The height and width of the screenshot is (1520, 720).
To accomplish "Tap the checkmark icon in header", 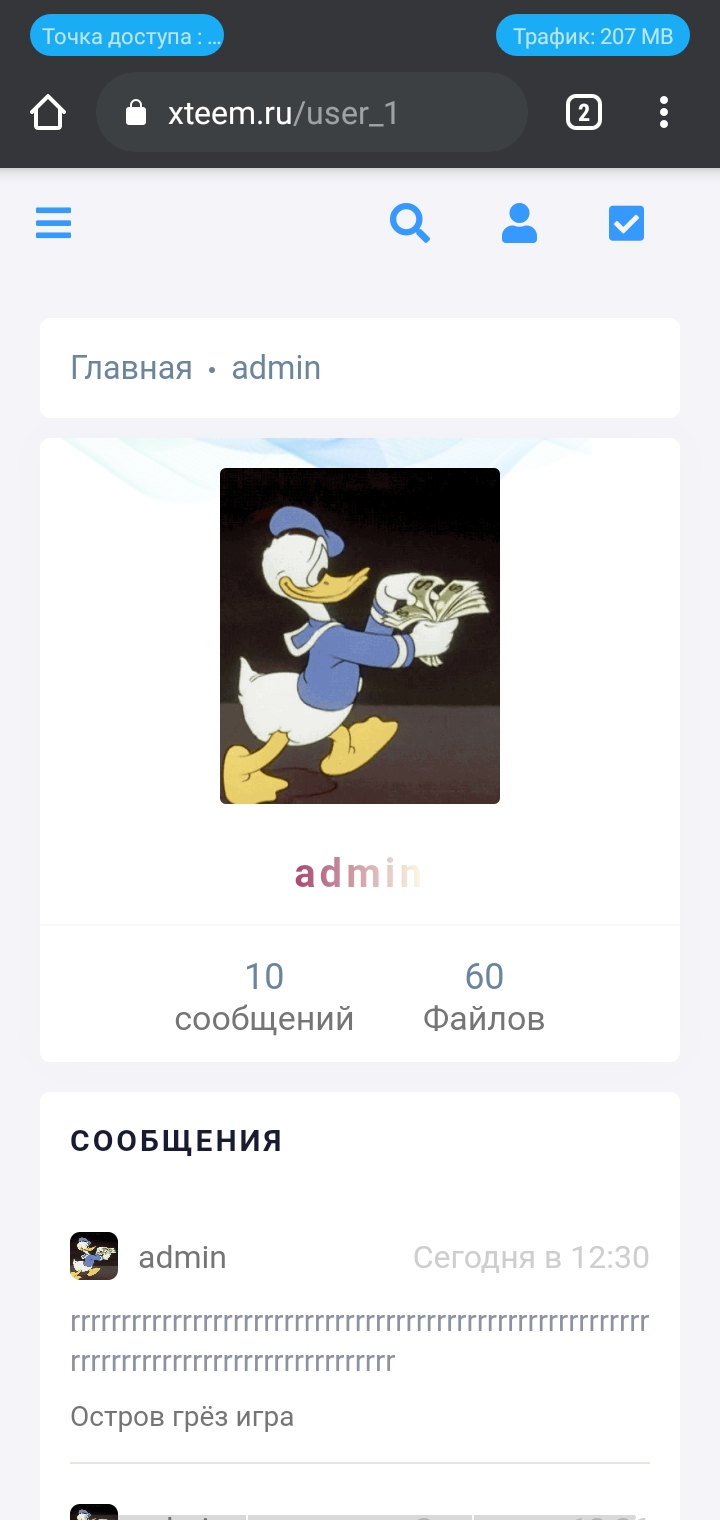I will 627,223.
